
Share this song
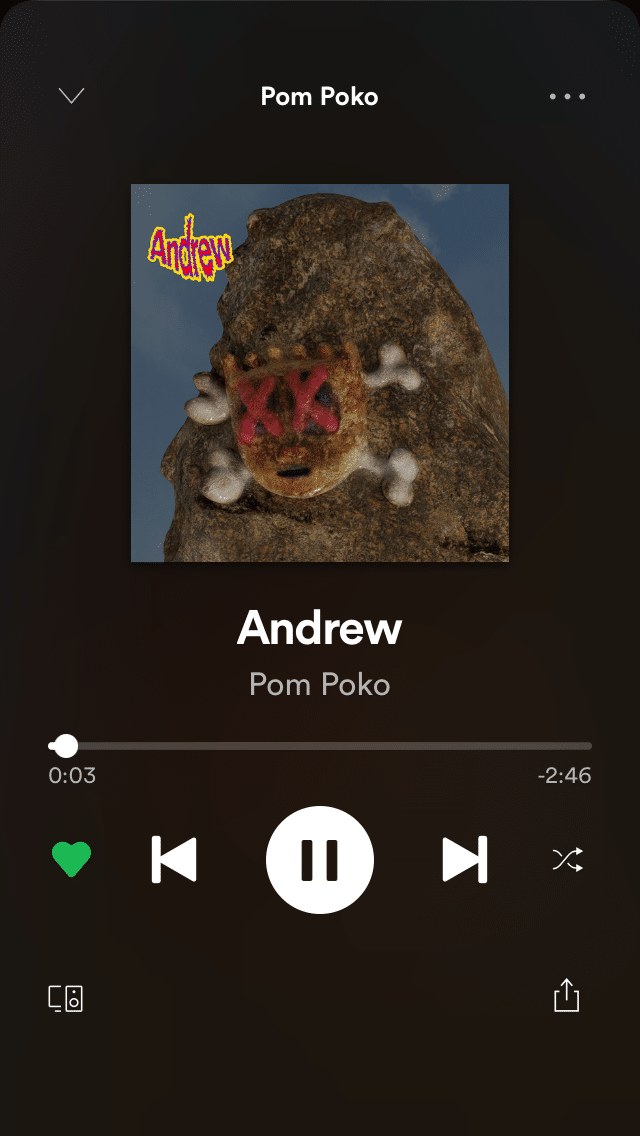point(566,996)
